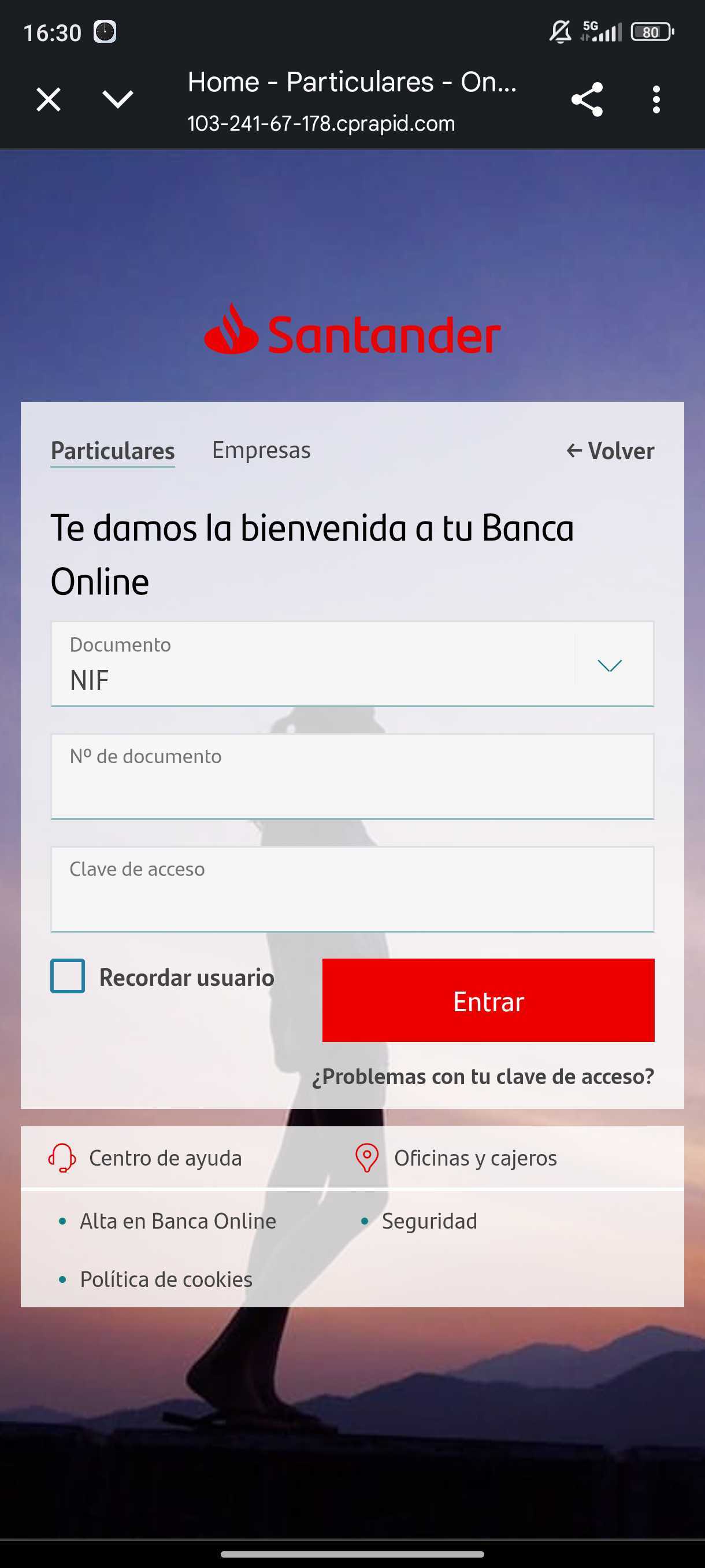This screenshot has width=705, height=1568.
Task: Select the Particulares tab
Action: 113,451
